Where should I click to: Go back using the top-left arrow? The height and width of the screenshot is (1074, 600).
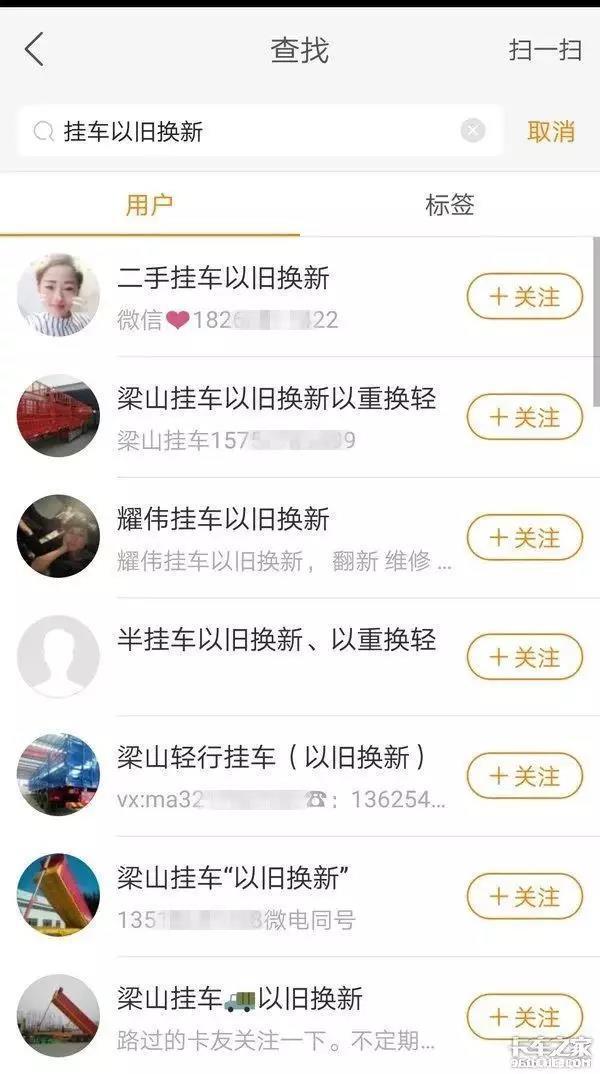(34, 49)
